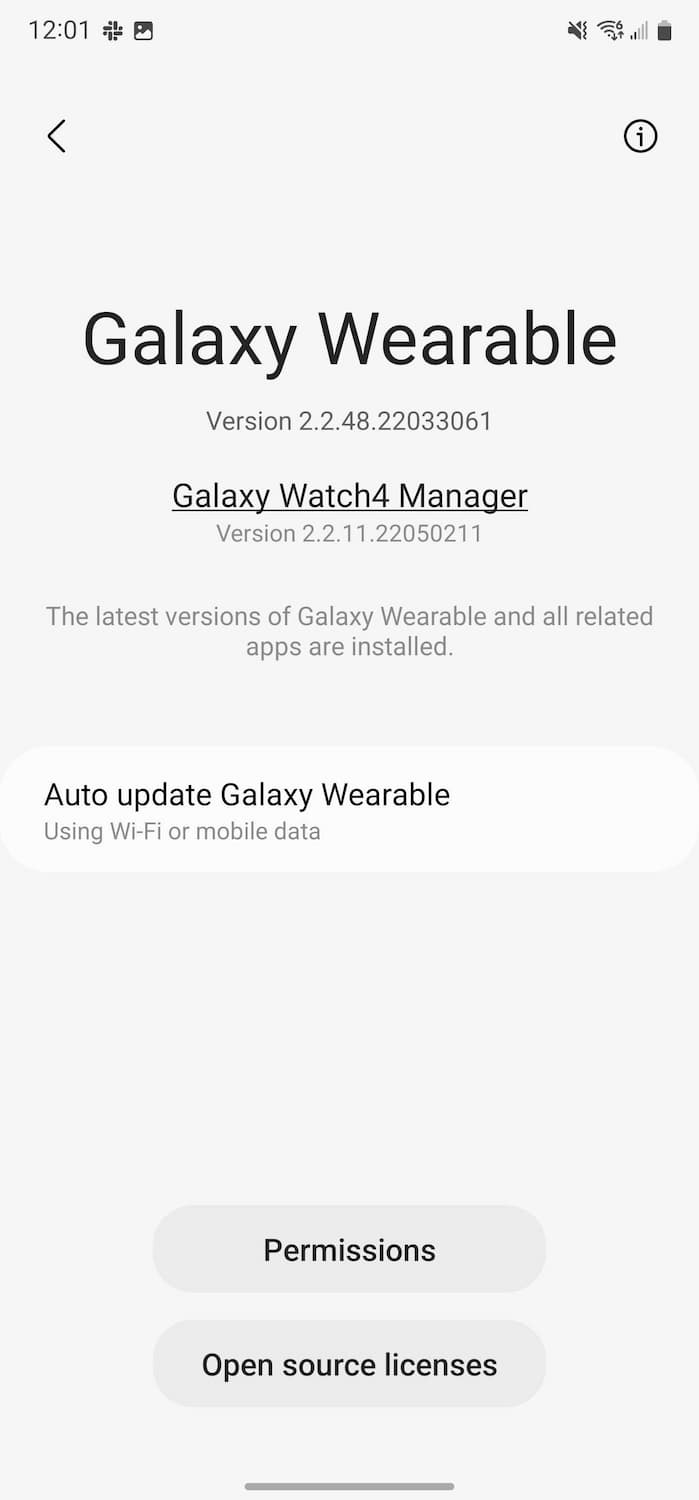Tap the Permissions button
Viewport: 699px width, 1500px height.
click(349, 1250)
